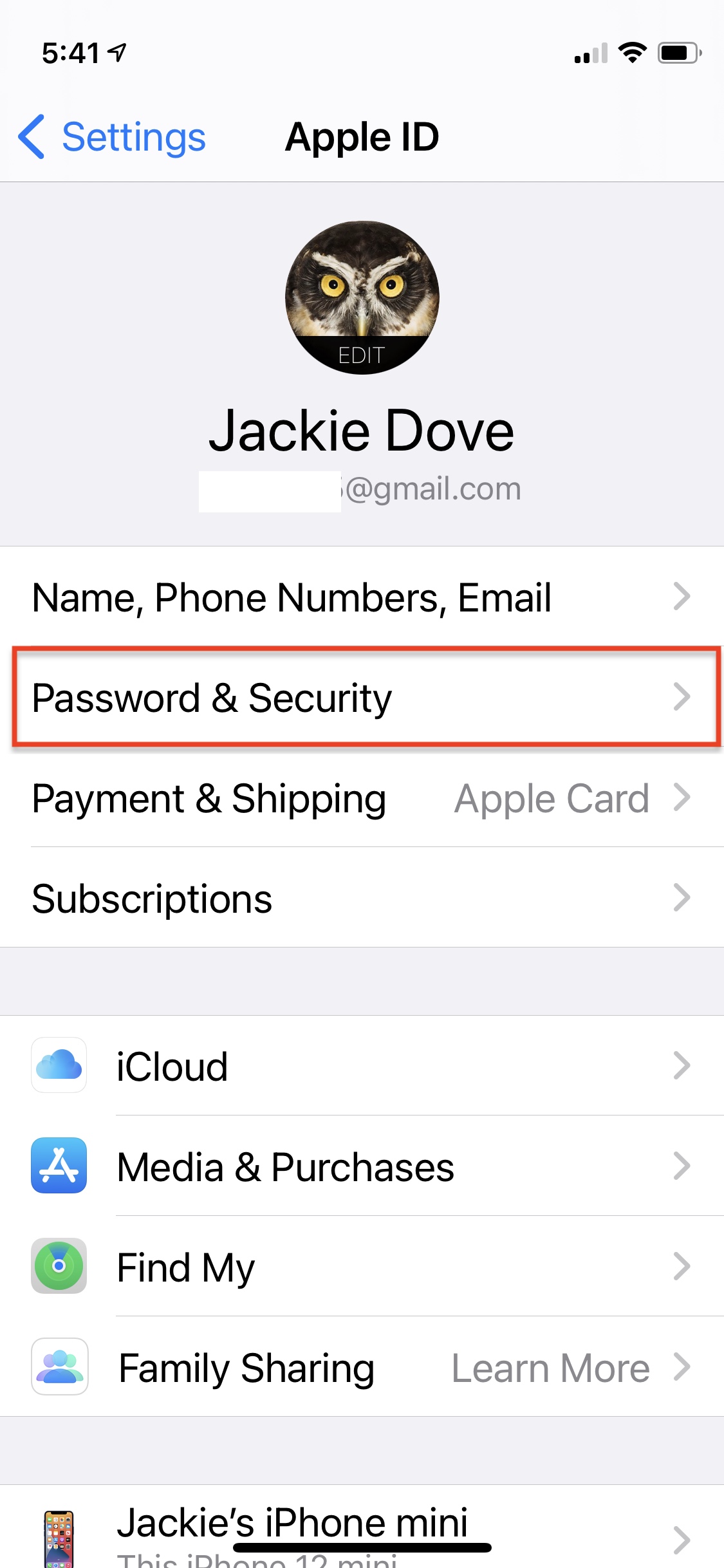
Task: Open Payment & Shipping
Action: [362, 798]
